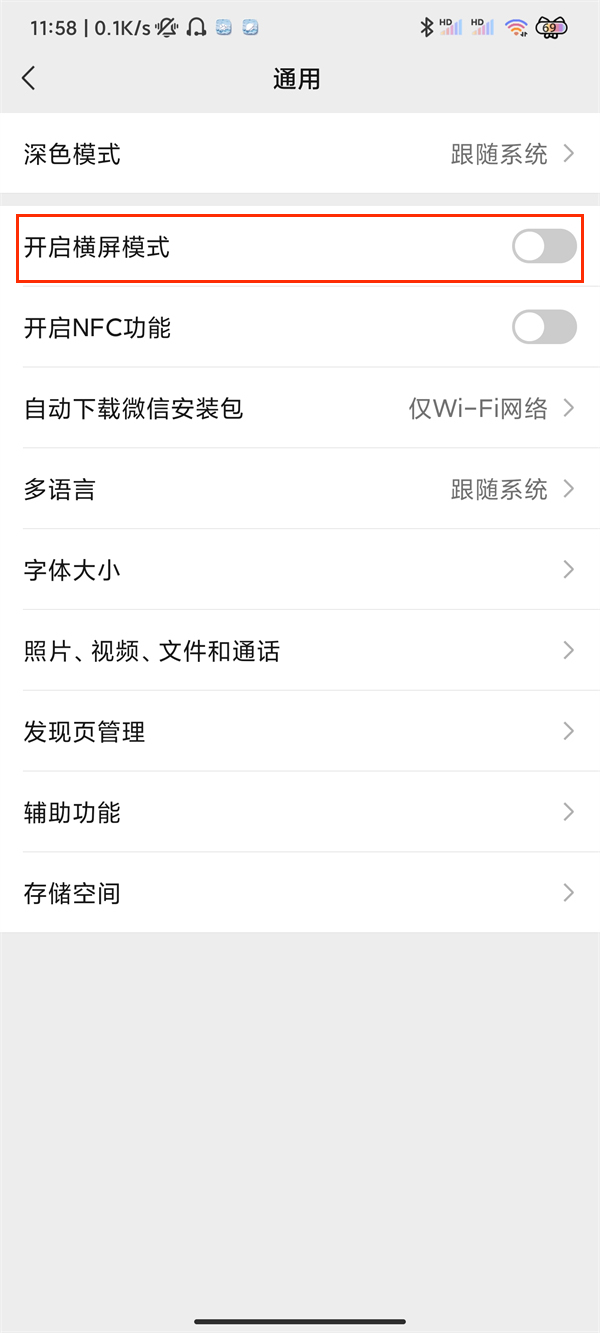Screen dimensions: 600x1333
Task: Open 照片、视频、文件和通话 settings
Action: 300,651
